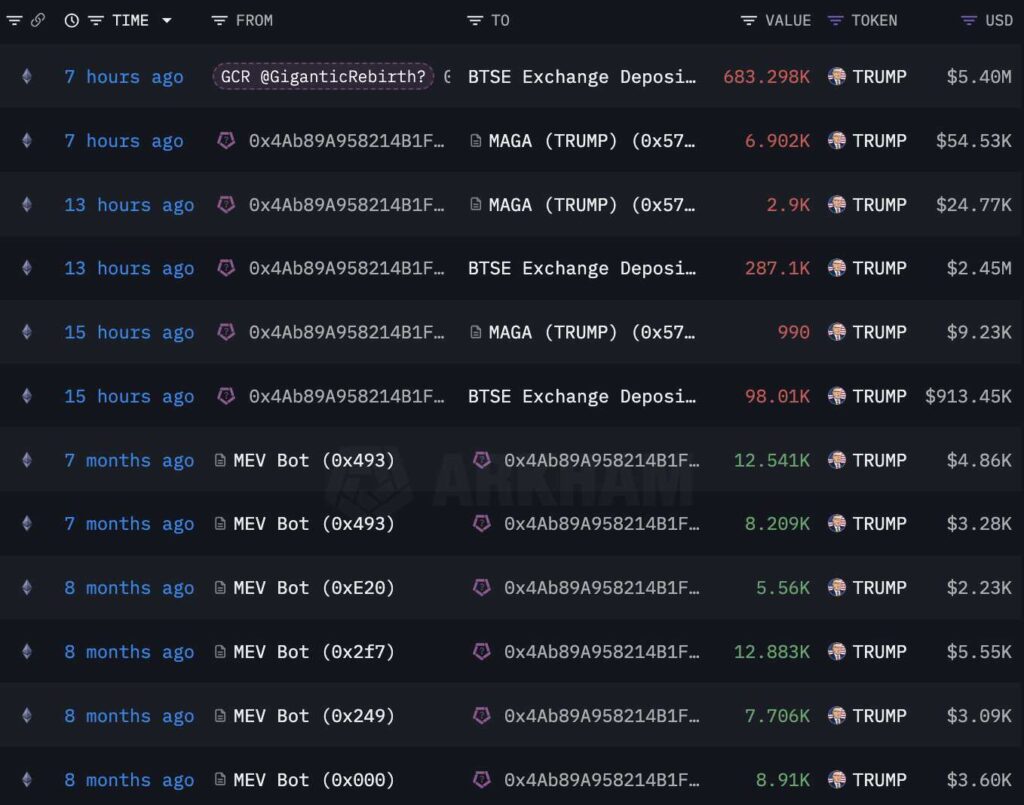This screenshot has height=805, width=1024.
Task: Open the 13 hours ago transaction worth $2.45M
Action: (129, 269)
